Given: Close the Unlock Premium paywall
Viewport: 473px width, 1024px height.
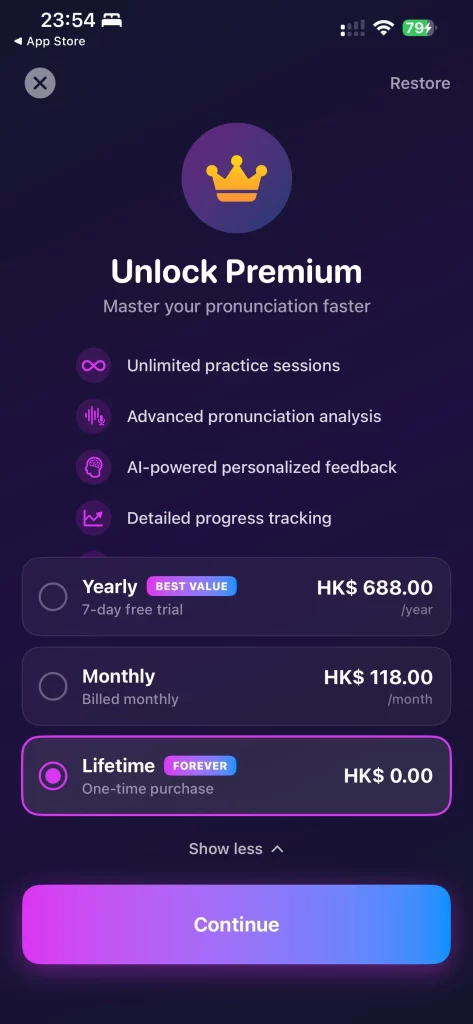Looking at the screenshot, I should tap(40, 83).
